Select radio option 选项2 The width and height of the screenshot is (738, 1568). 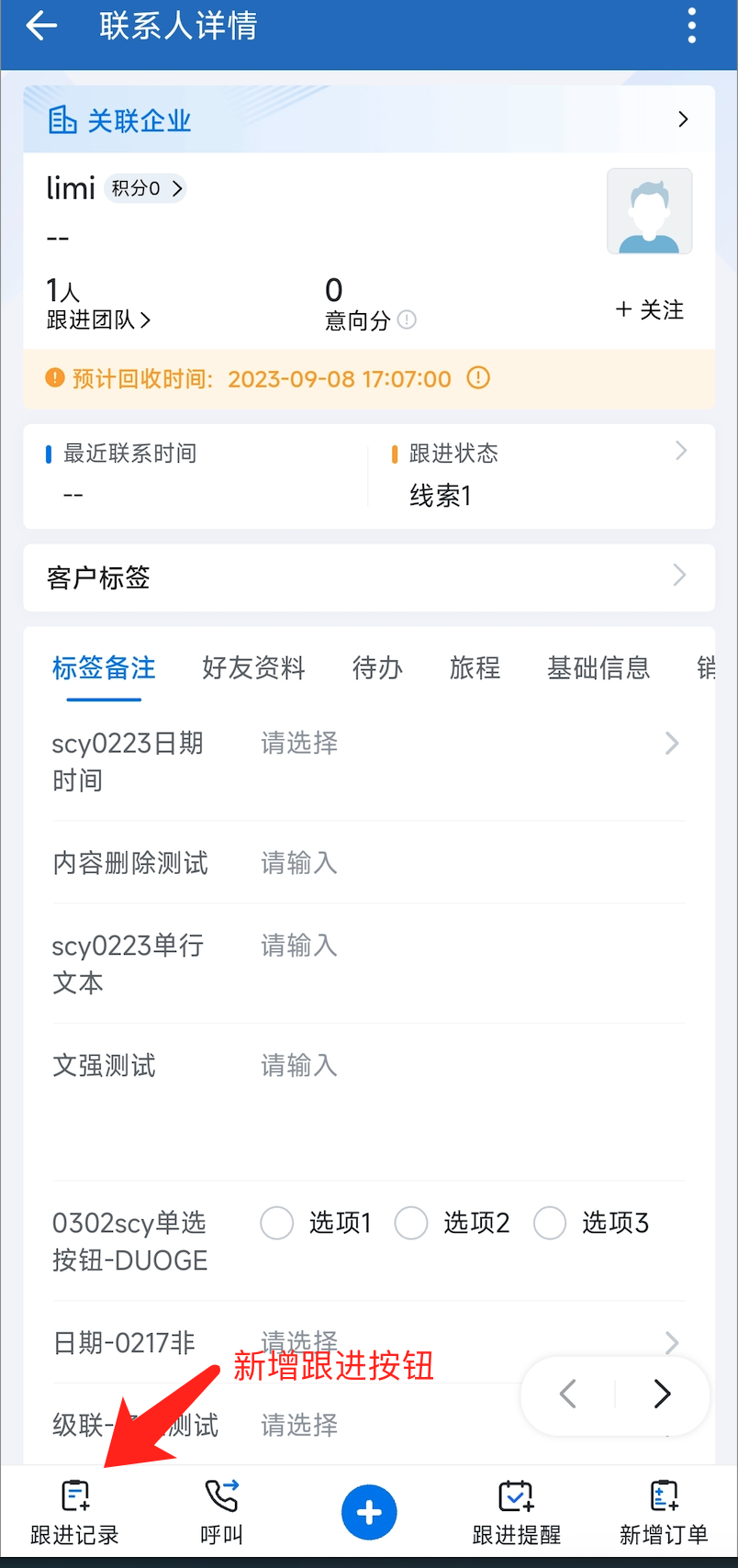453,1223
